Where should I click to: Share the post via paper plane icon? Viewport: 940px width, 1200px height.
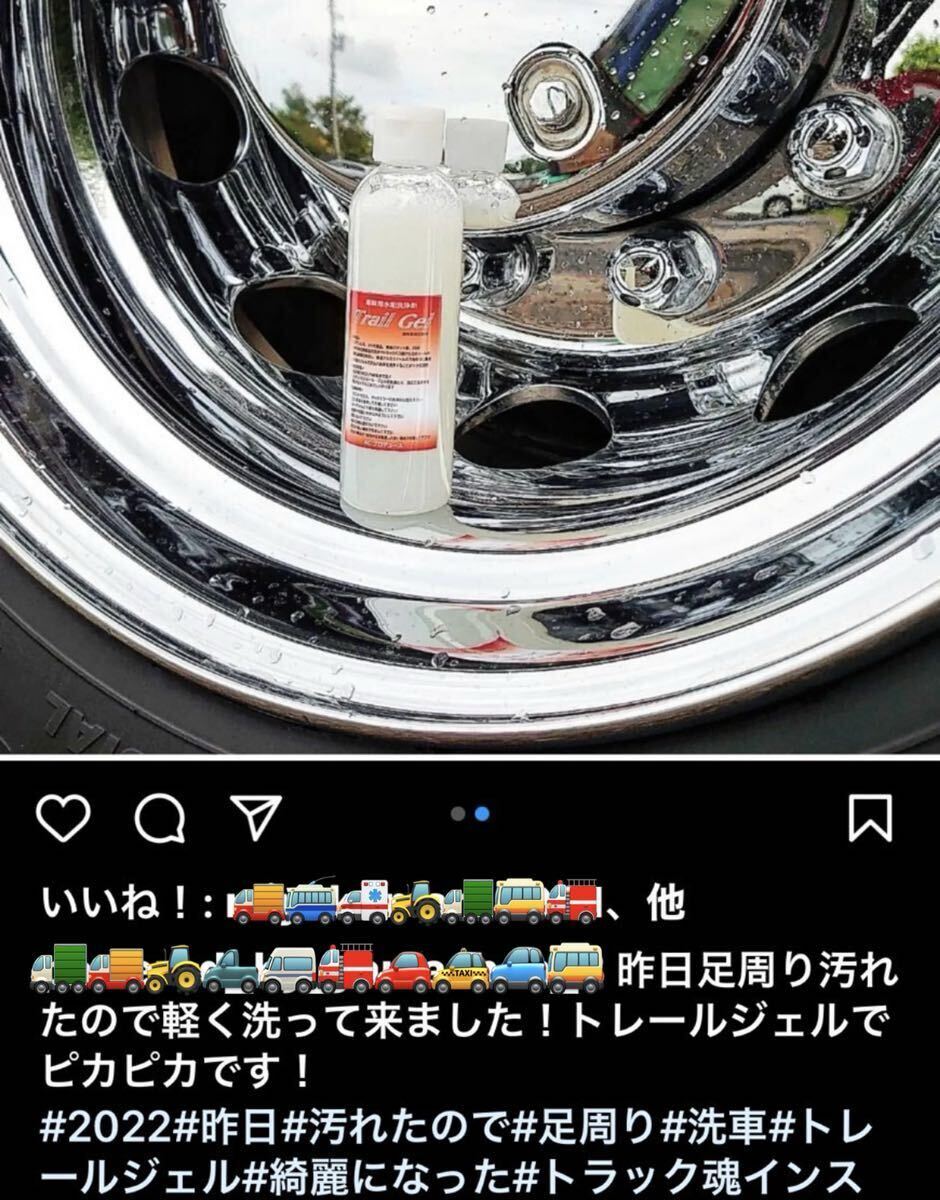pyautogui.click(x=256, y=819)
